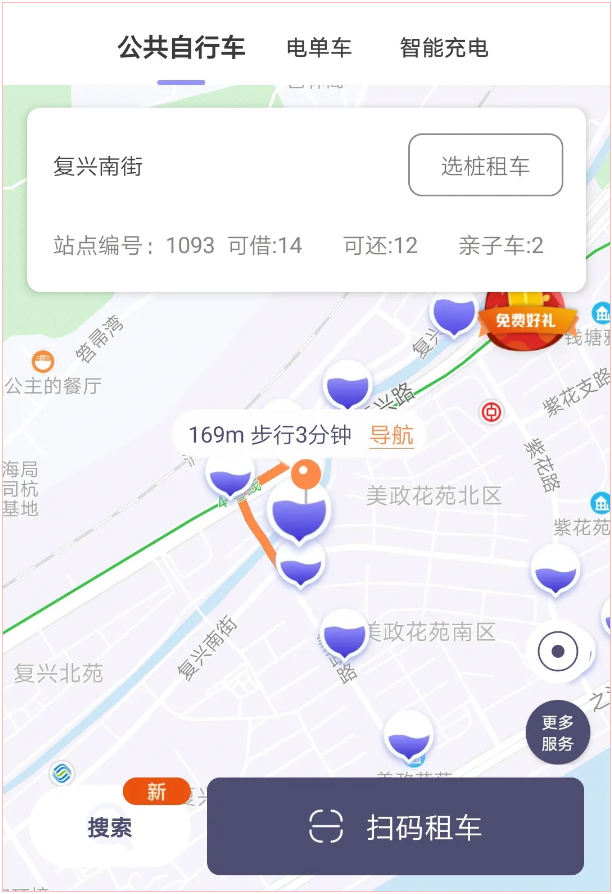Open the 搜索 station search
612x894 pixels.
pyautogui.click(x=110, y=828)
